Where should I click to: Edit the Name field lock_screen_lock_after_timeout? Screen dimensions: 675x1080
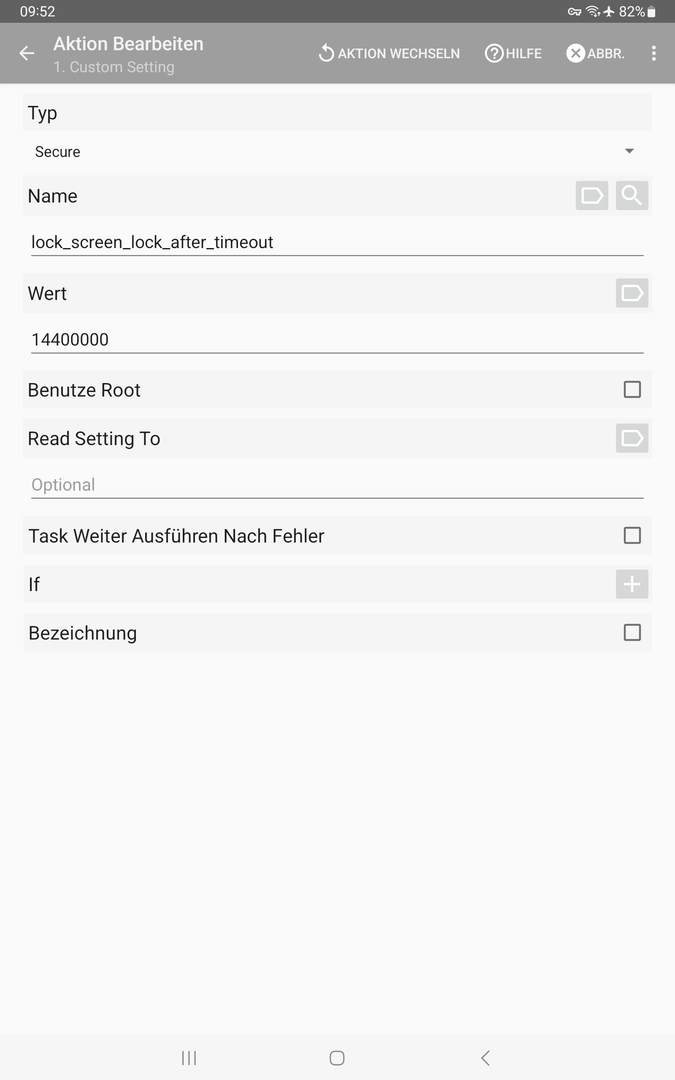(x=336, y=242)
